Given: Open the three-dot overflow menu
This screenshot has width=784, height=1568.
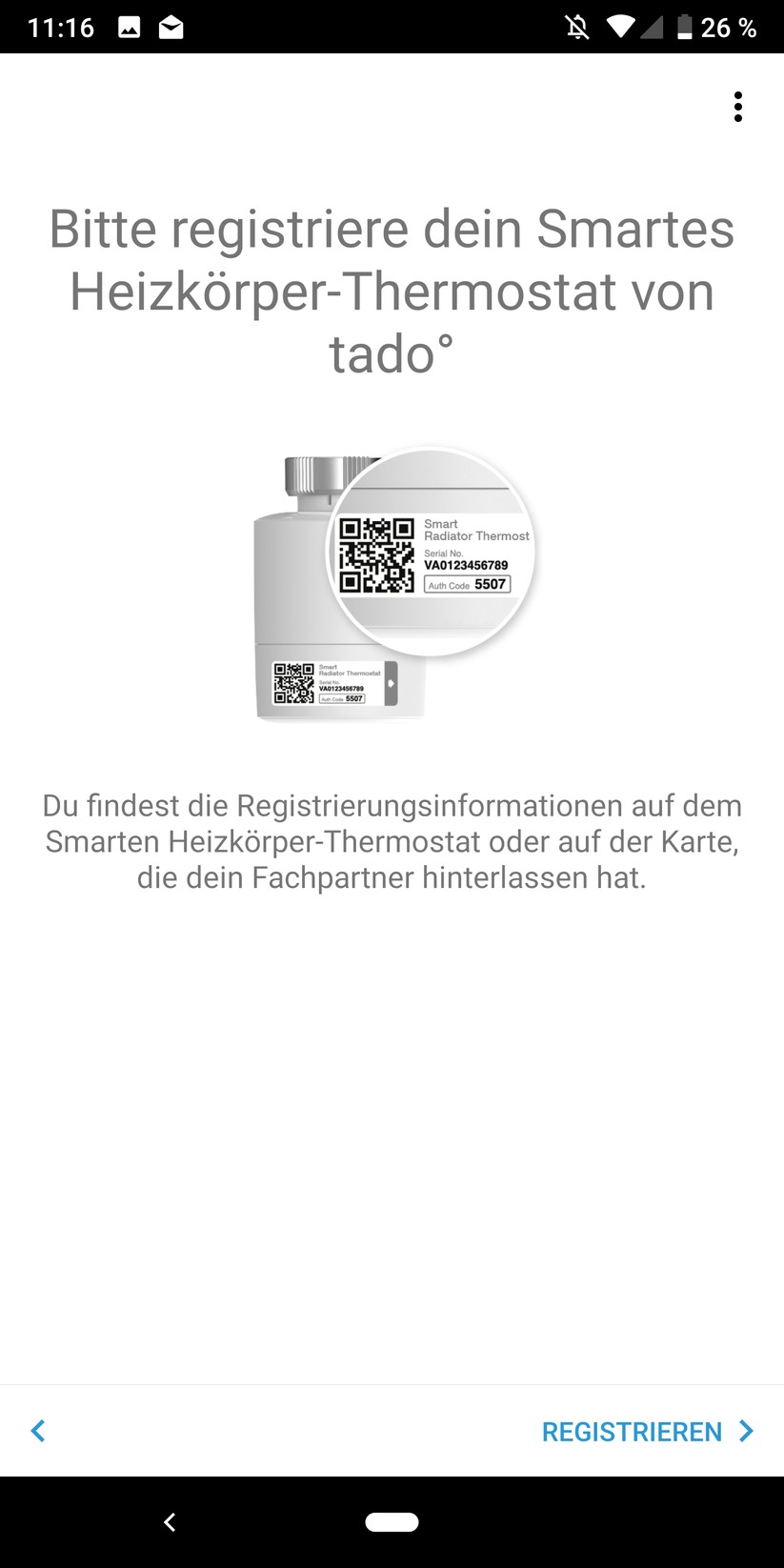Looking at the screenshot, I should coord(740,109).
